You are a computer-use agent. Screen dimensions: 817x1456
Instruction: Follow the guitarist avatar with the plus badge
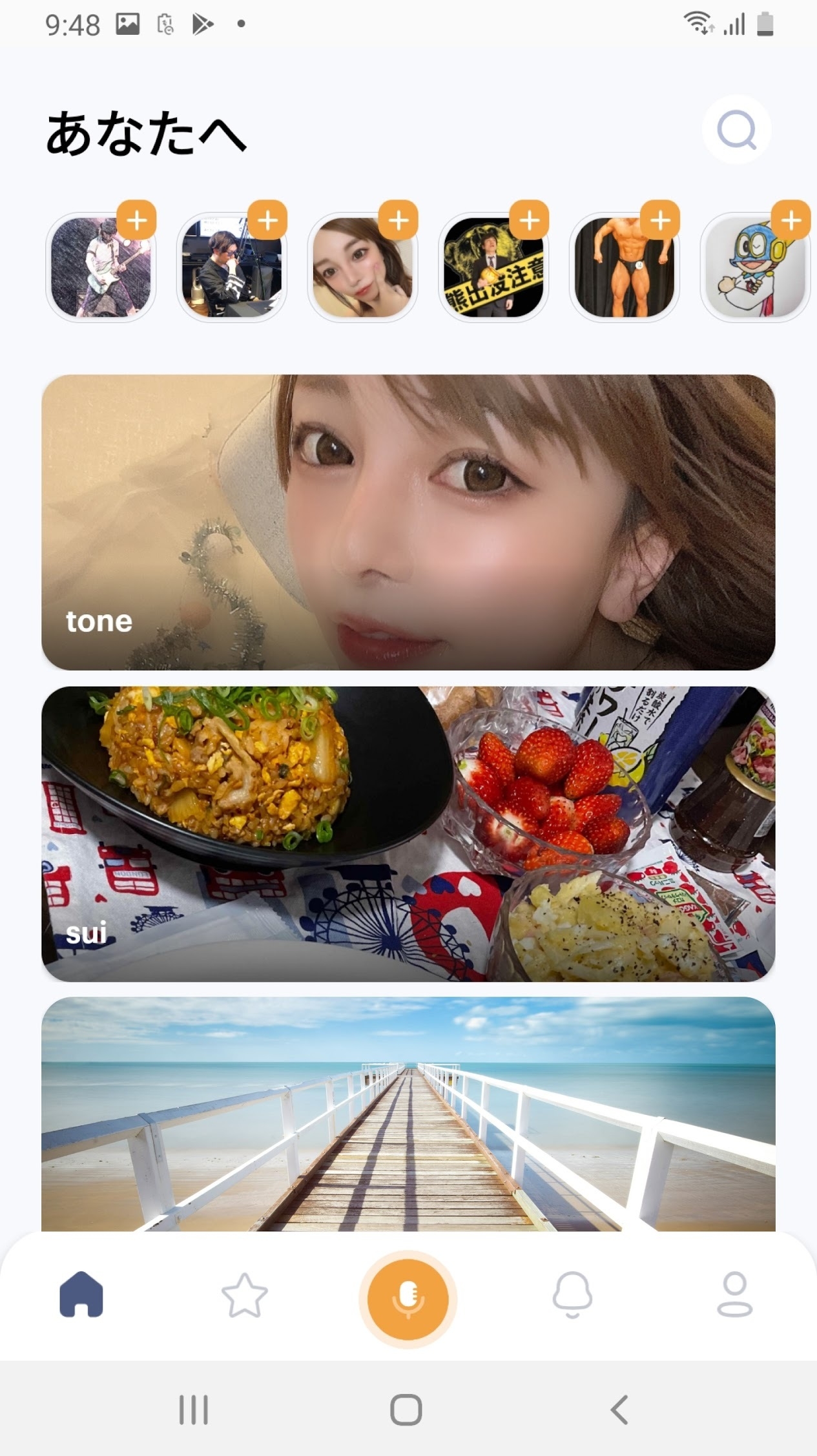click(x=136, y=221)
